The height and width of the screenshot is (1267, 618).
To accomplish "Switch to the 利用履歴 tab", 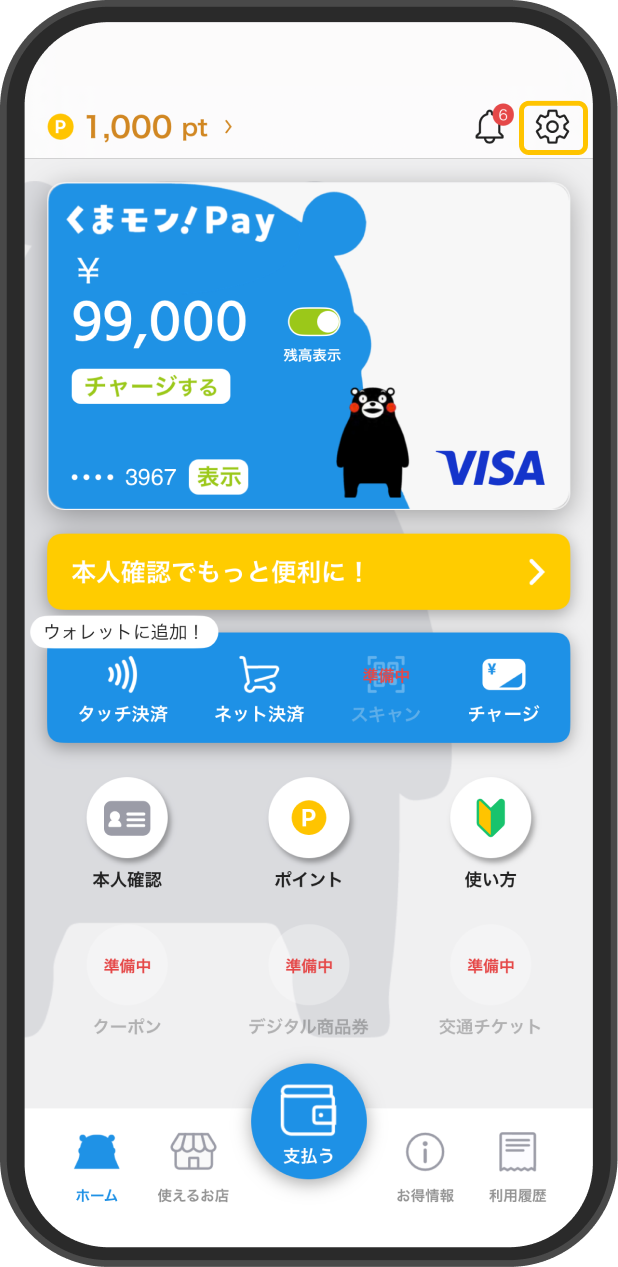I will [x=517, y=1167].
